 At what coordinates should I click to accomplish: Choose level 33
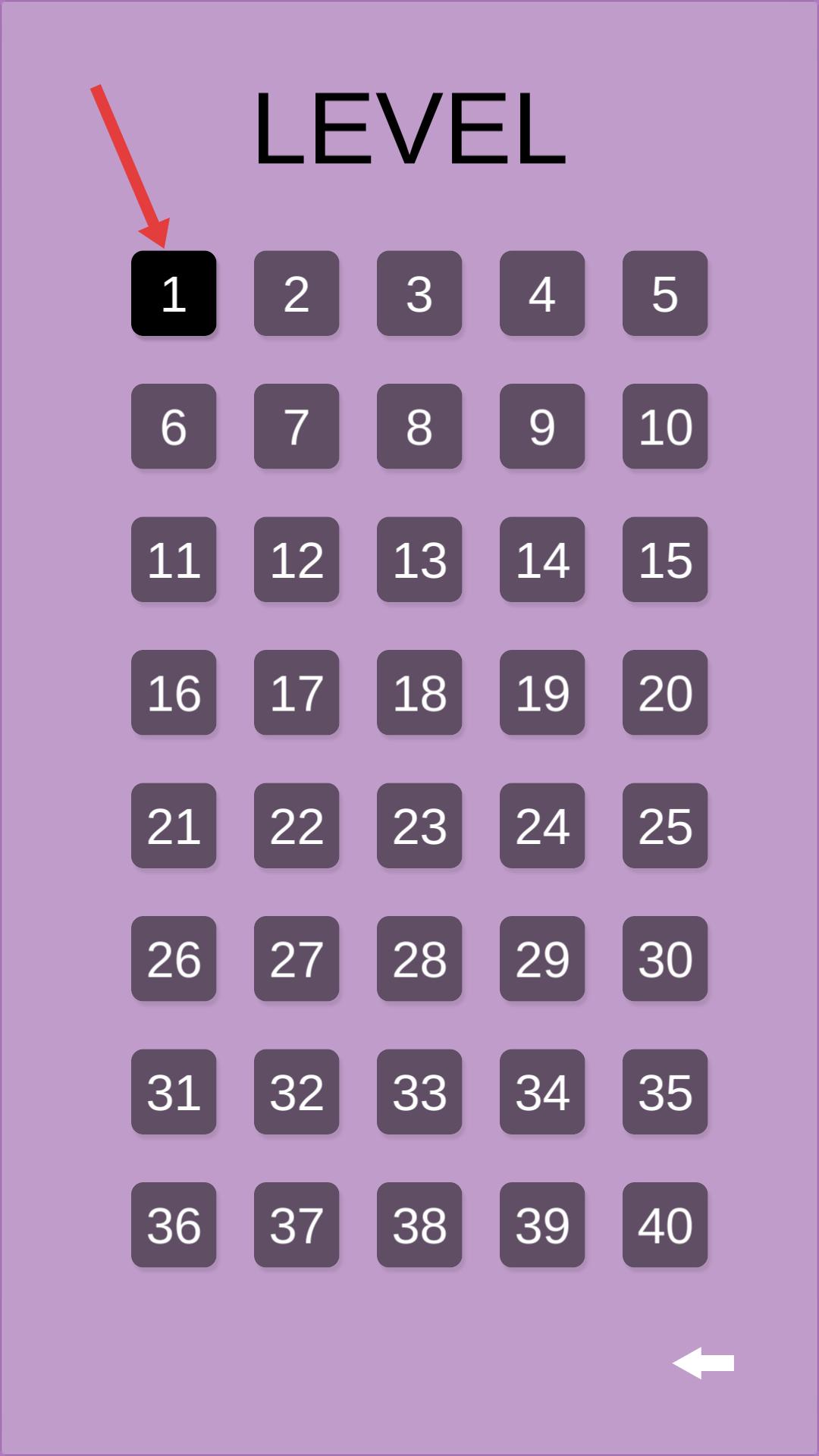tap(419, 1092)
